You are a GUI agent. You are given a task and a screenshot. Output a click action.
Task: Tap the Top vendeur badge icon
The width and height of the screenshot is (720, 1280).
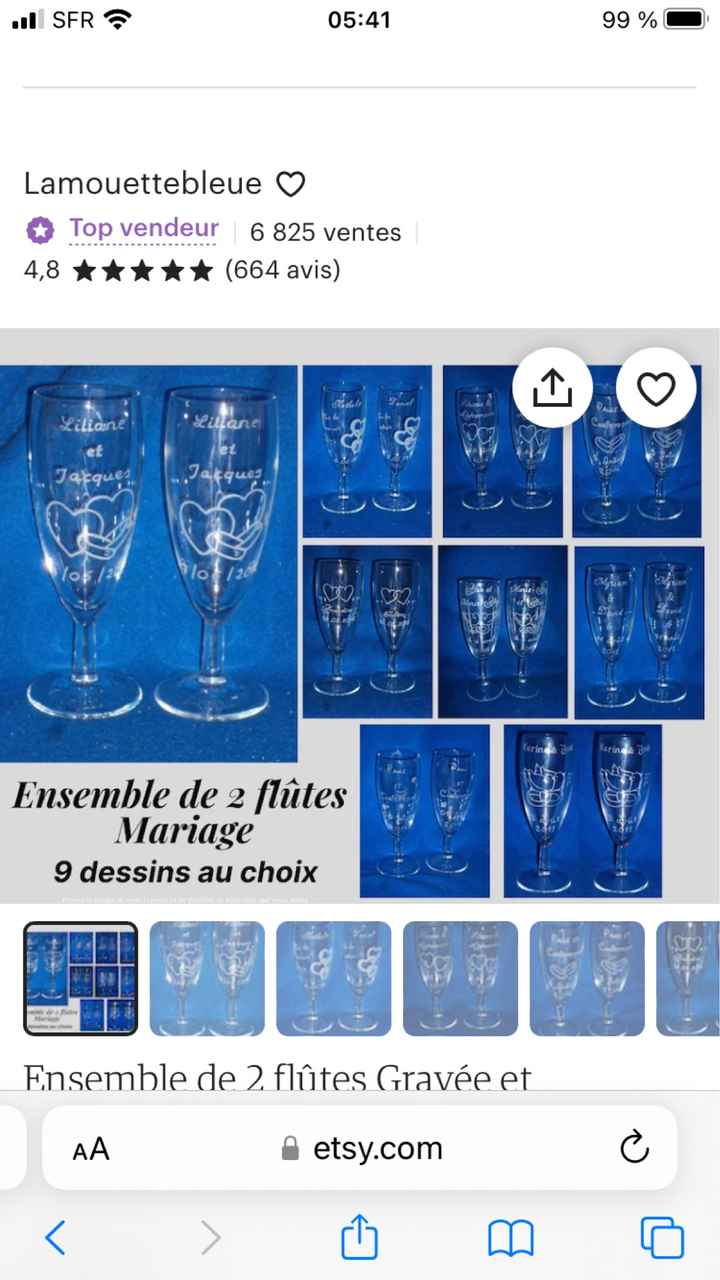point(40,230)
